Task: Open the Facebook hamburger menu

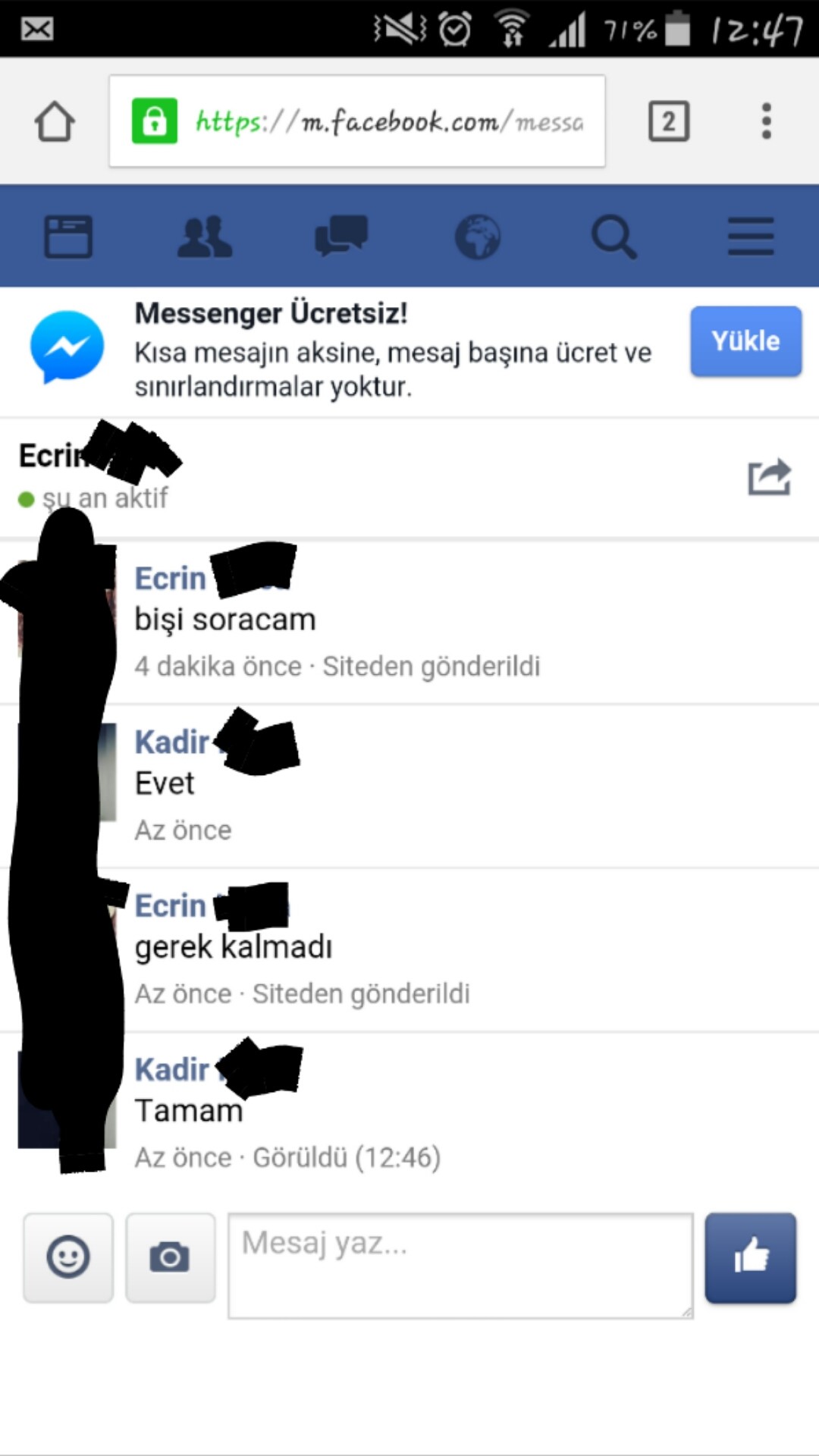Action: (x=751, y=237)
